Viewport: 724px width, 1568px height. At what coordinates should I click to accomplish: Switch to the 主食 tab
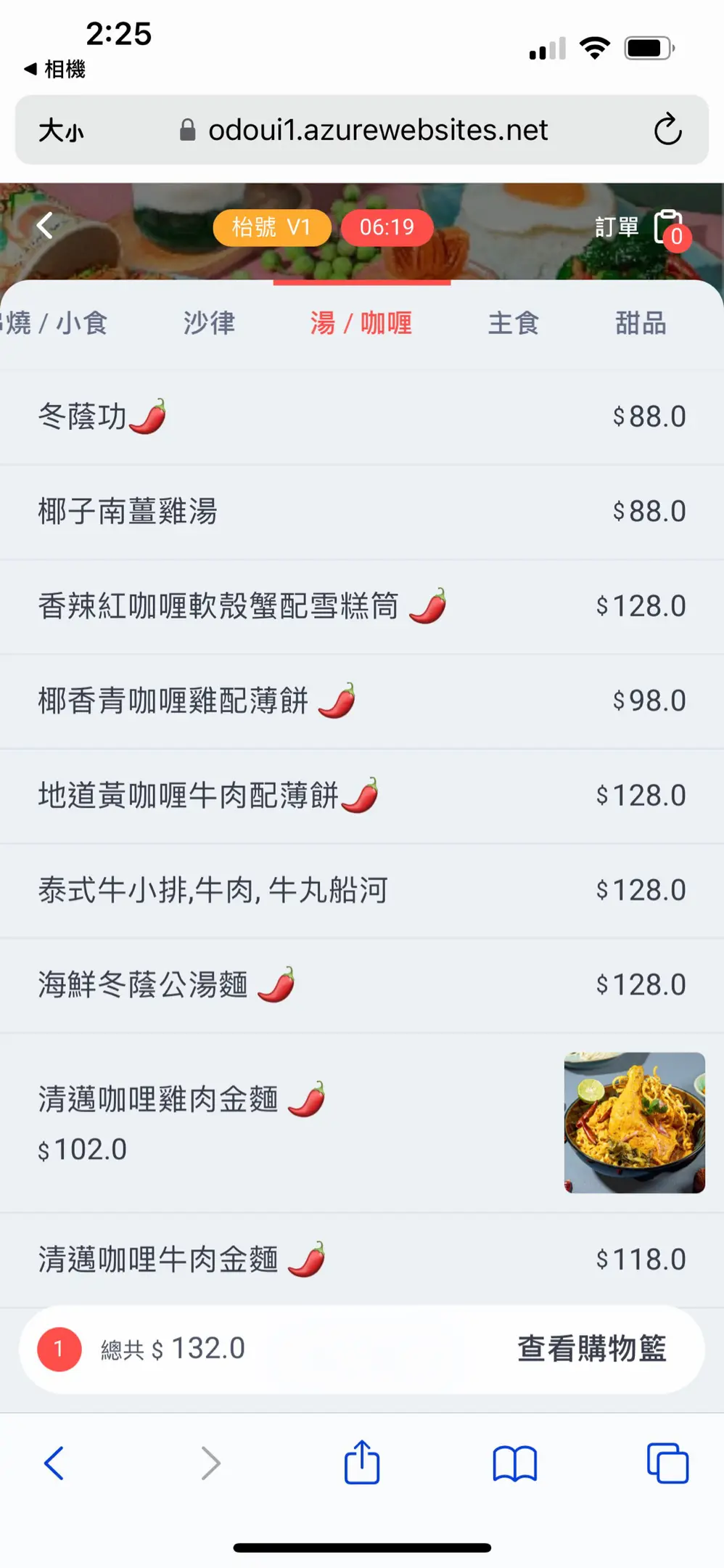pos(513,323)
